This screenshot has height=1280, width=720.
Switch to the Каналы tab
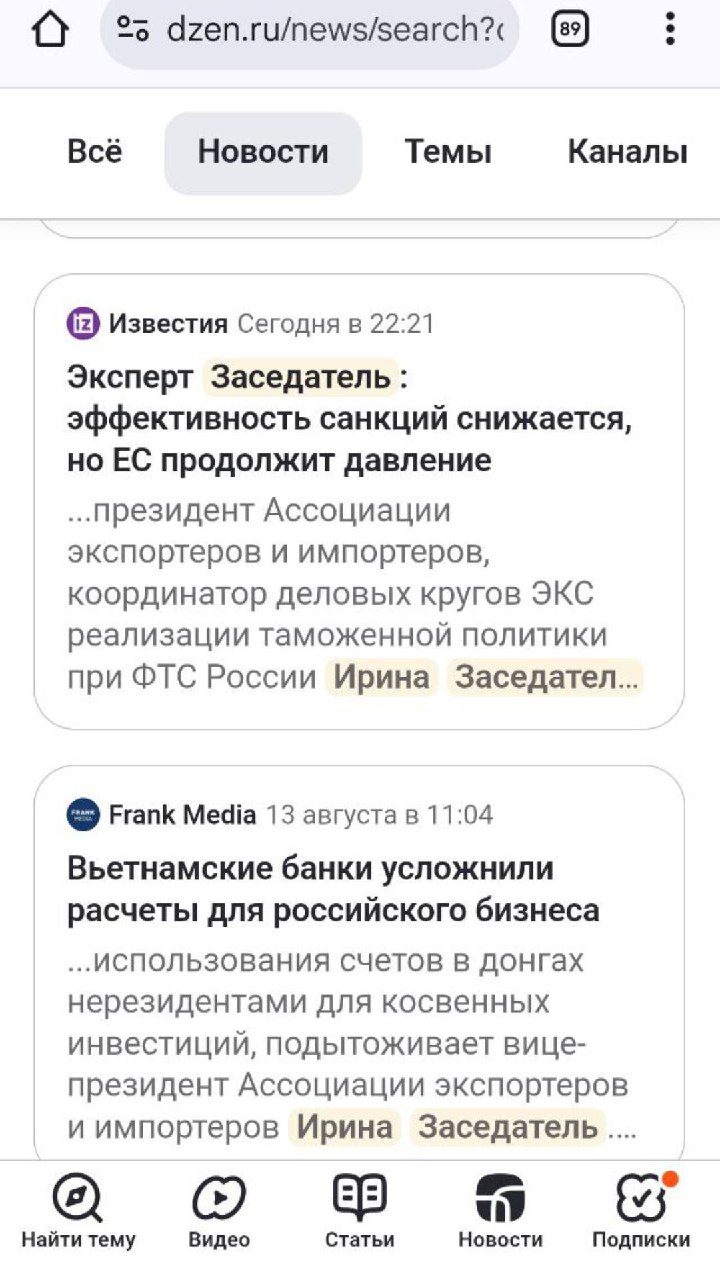point(628,152)
